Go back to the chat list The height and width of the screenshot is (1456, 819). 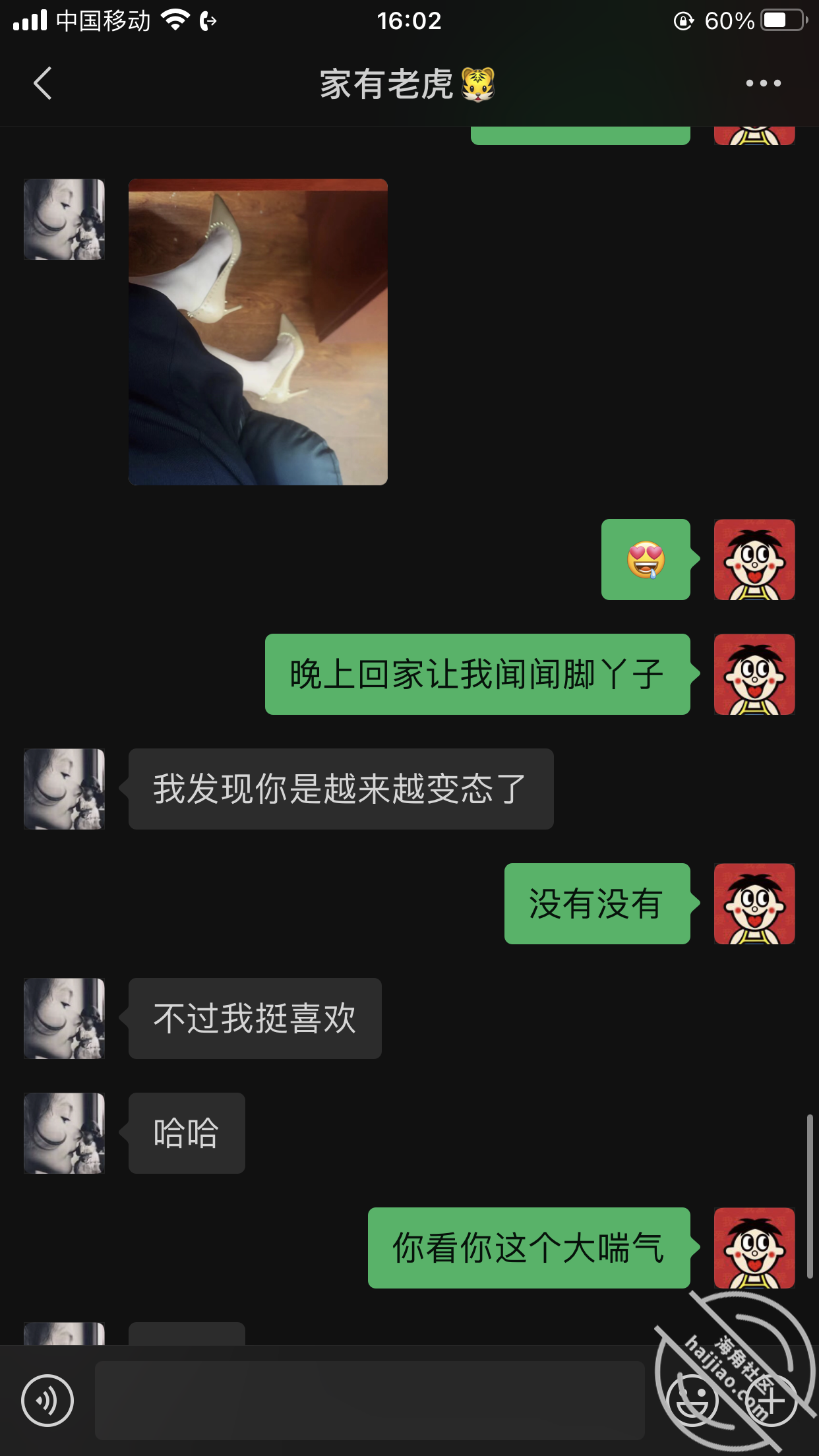pos(42,83)
